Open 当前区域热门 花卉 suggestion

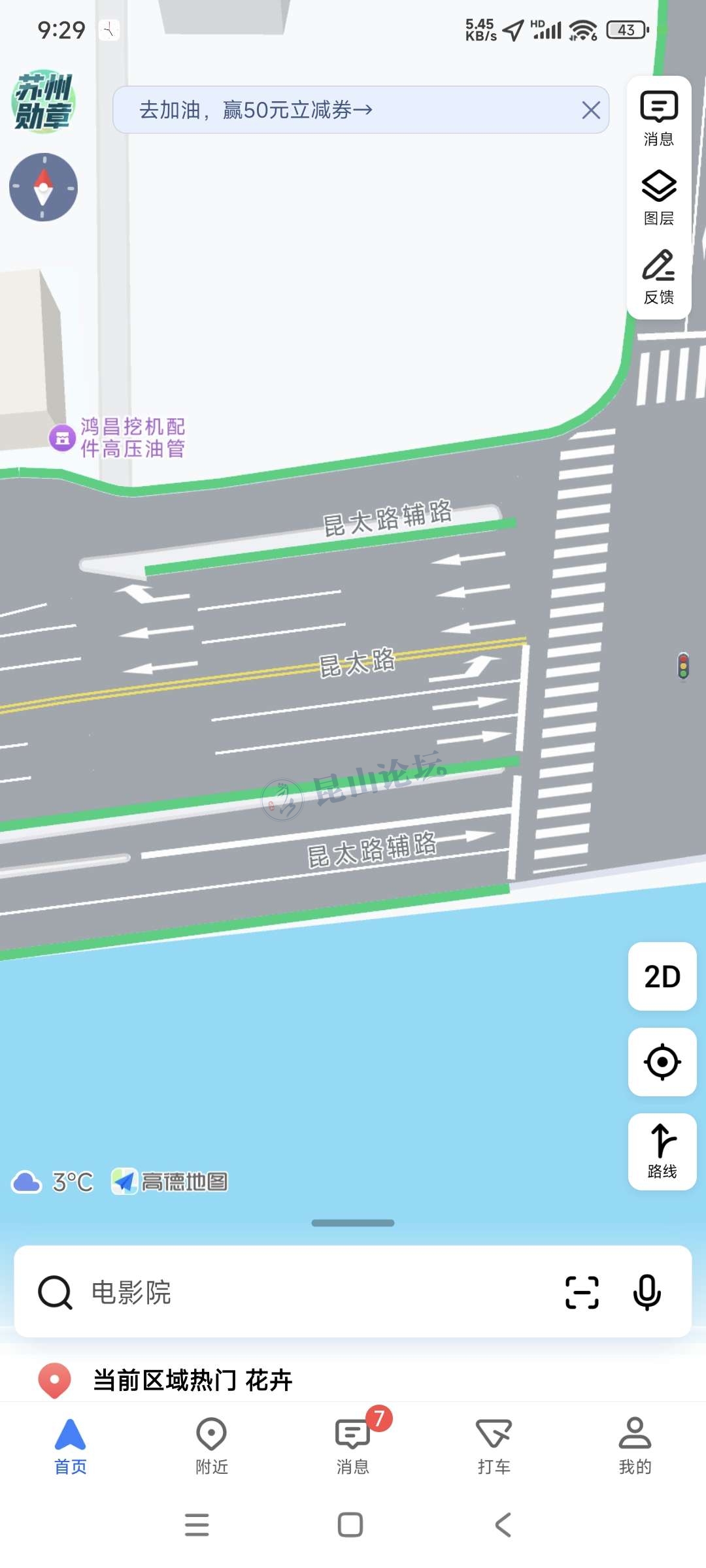pos(192,1380)
